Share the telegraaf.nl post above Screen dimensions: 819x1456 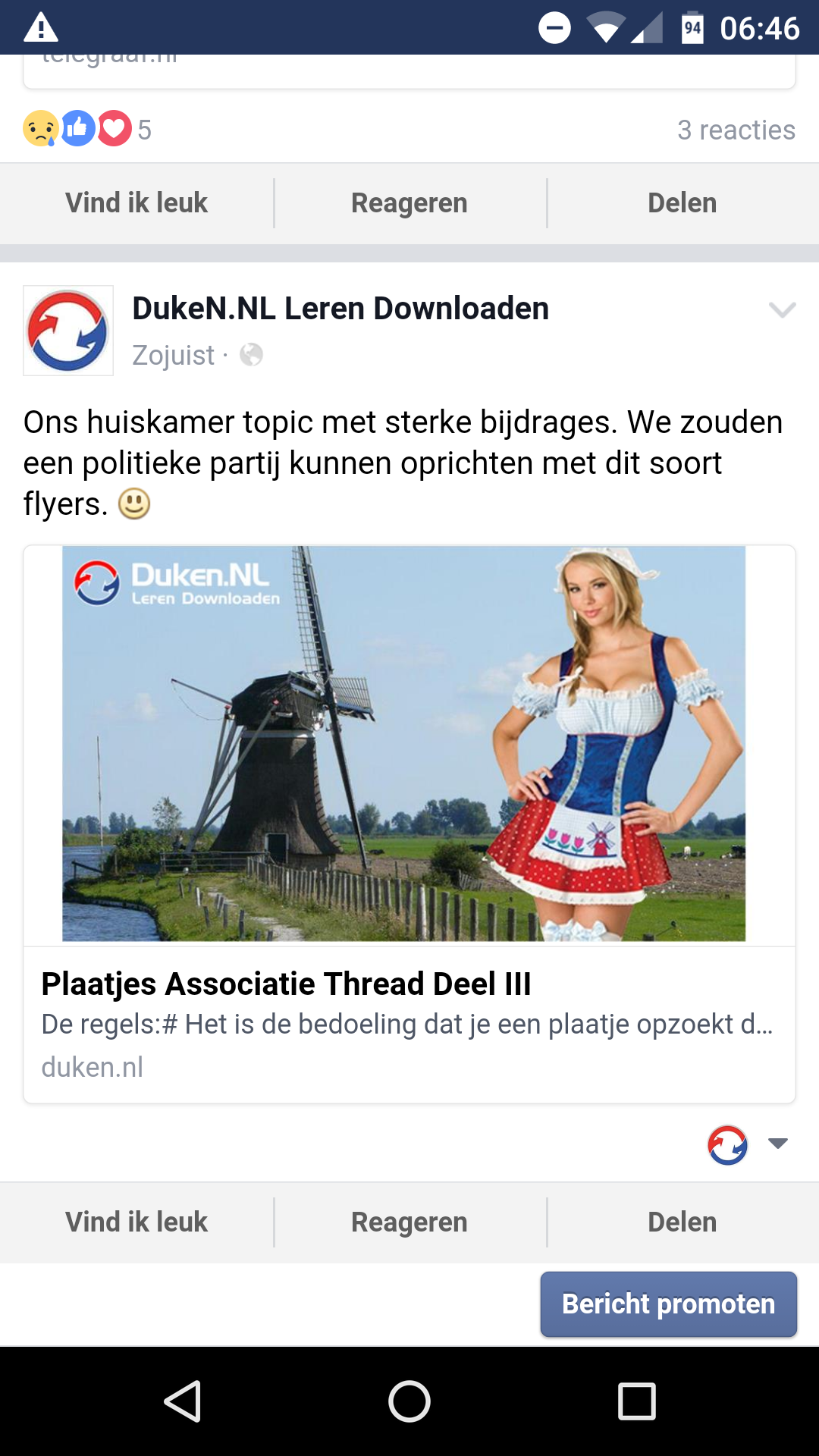pyautogui.click(x=682, y=202)
